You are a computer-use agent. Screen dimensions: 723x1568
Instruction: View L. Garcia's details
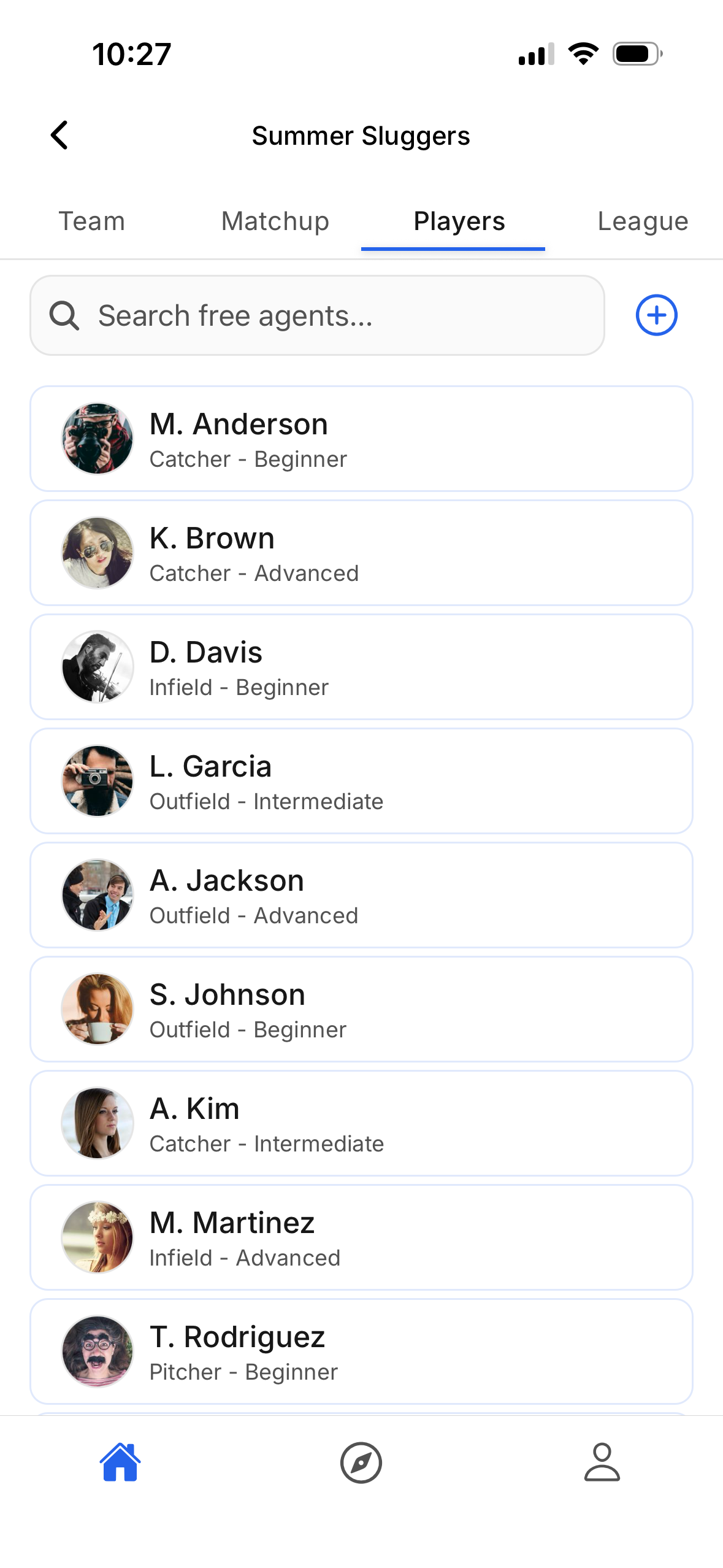[x=361, y=780]
